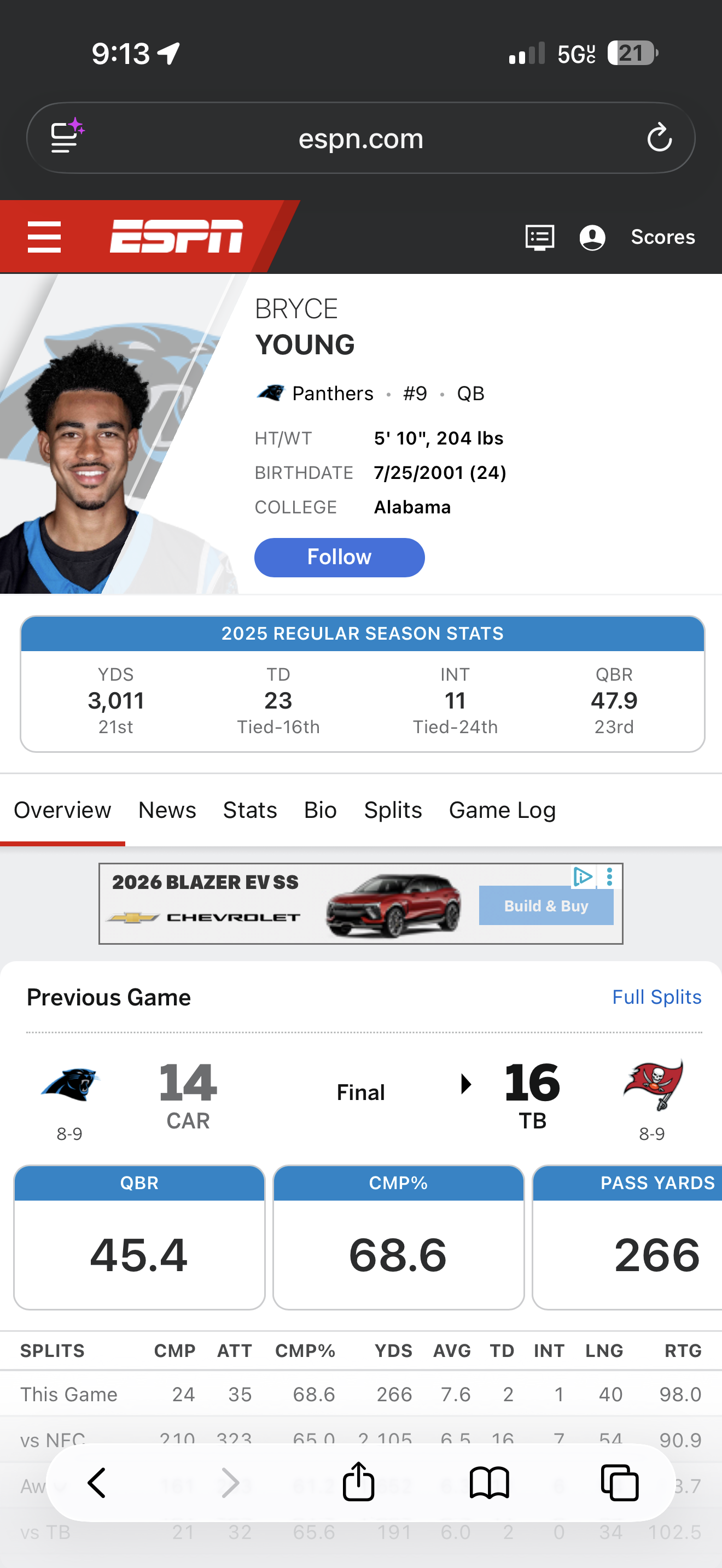
Task: Go back to the previous page
Action: (97, 1482)
